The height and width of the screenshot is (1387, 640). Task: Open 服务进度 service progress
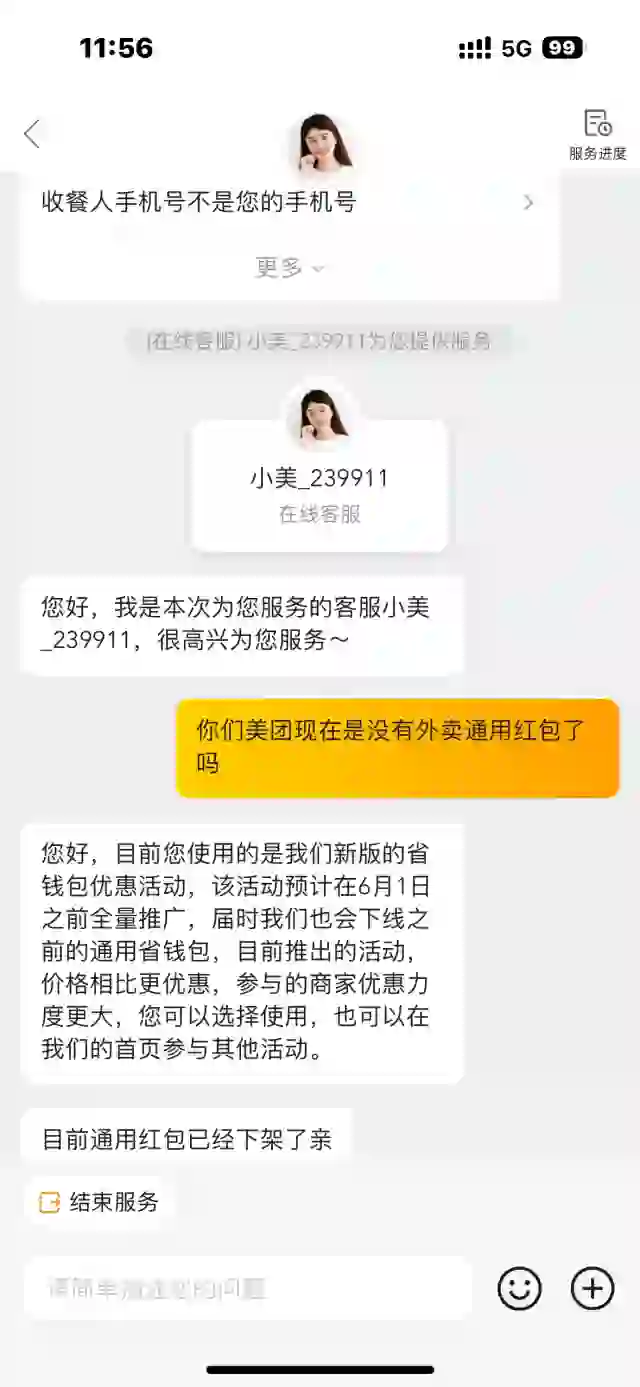[597, 135]
